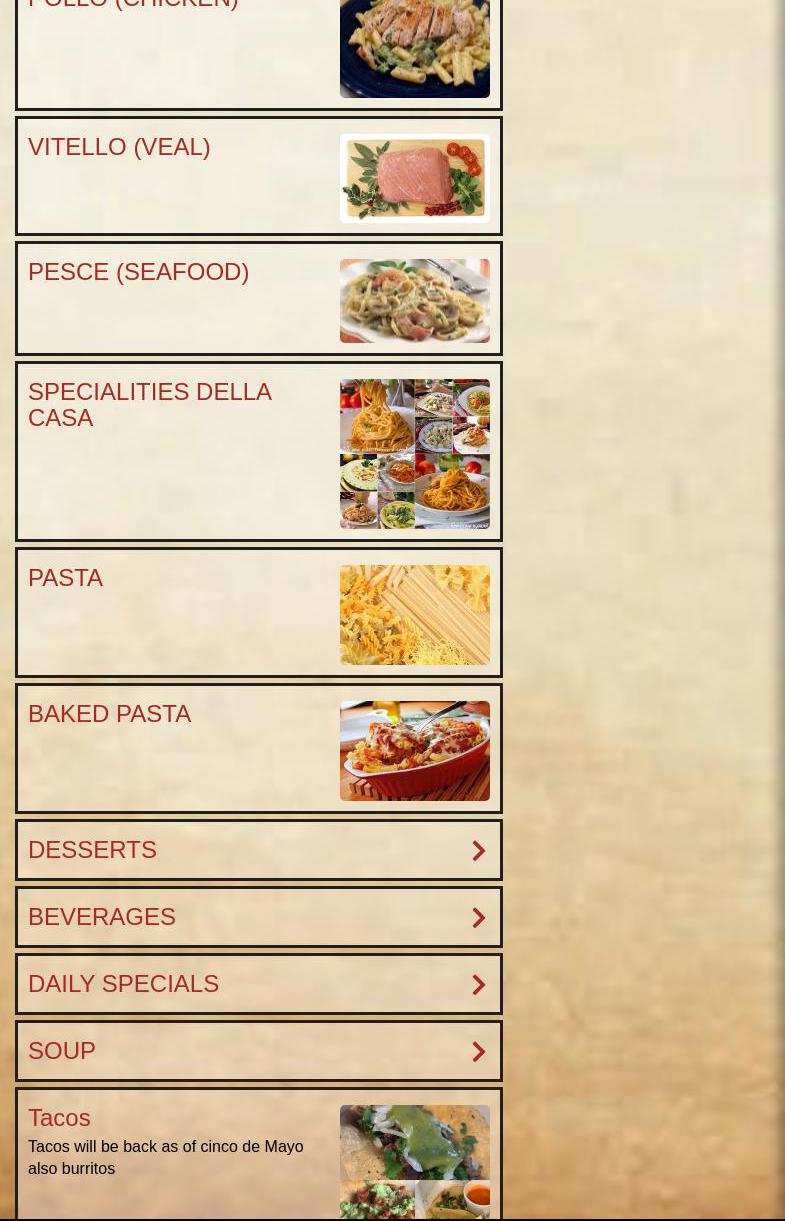Screen dimensions: 785x1221
Task: Open the Vitello (Veal) category
Action: click(x=119, y=147)
